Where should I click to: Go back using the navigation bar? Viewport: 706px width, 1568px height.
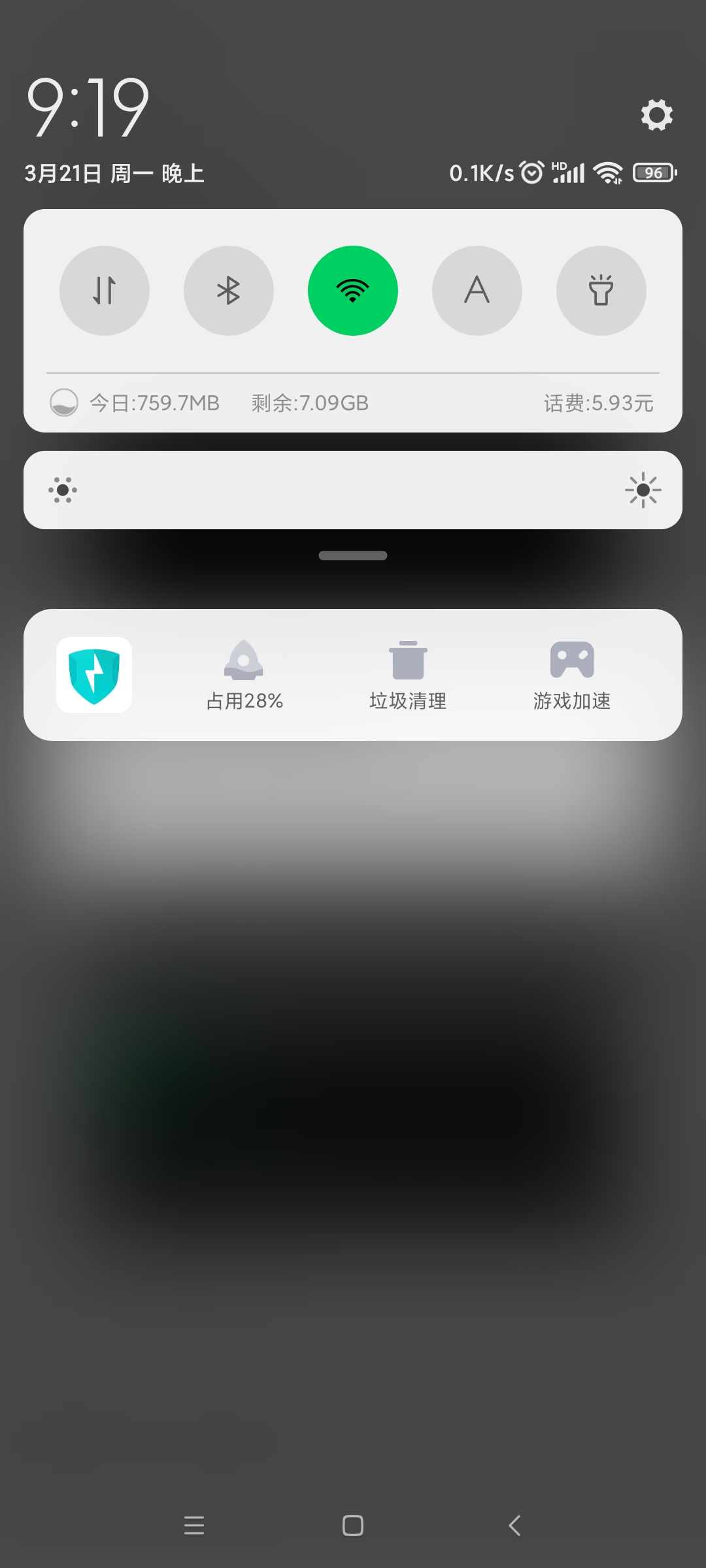(x=515, y=1526)
